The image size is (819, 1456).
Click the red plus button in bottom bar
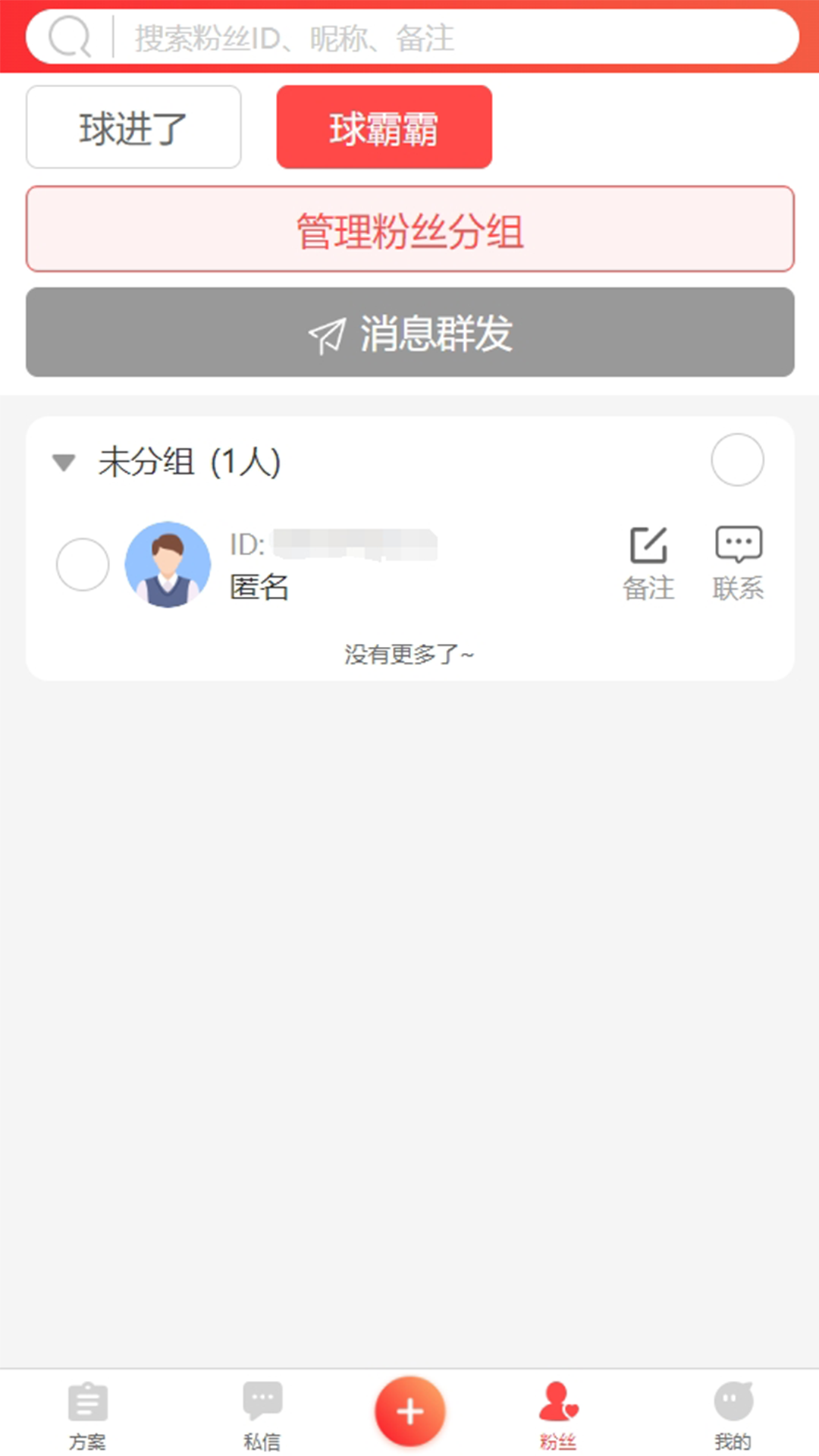(x=409, y=1409)
